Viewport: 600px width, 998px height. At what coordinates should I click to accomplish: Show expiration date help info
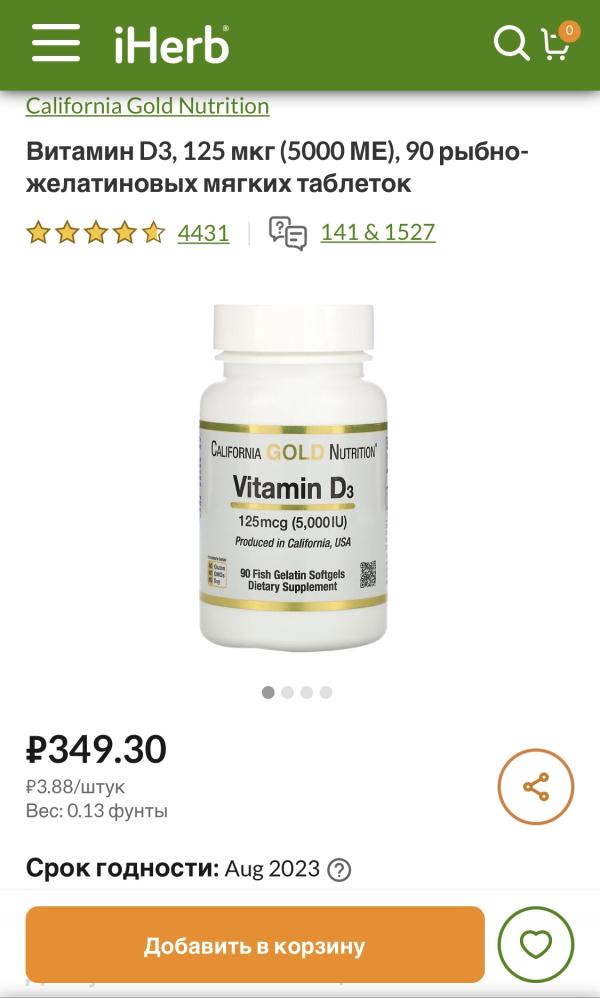coord(340,869)
